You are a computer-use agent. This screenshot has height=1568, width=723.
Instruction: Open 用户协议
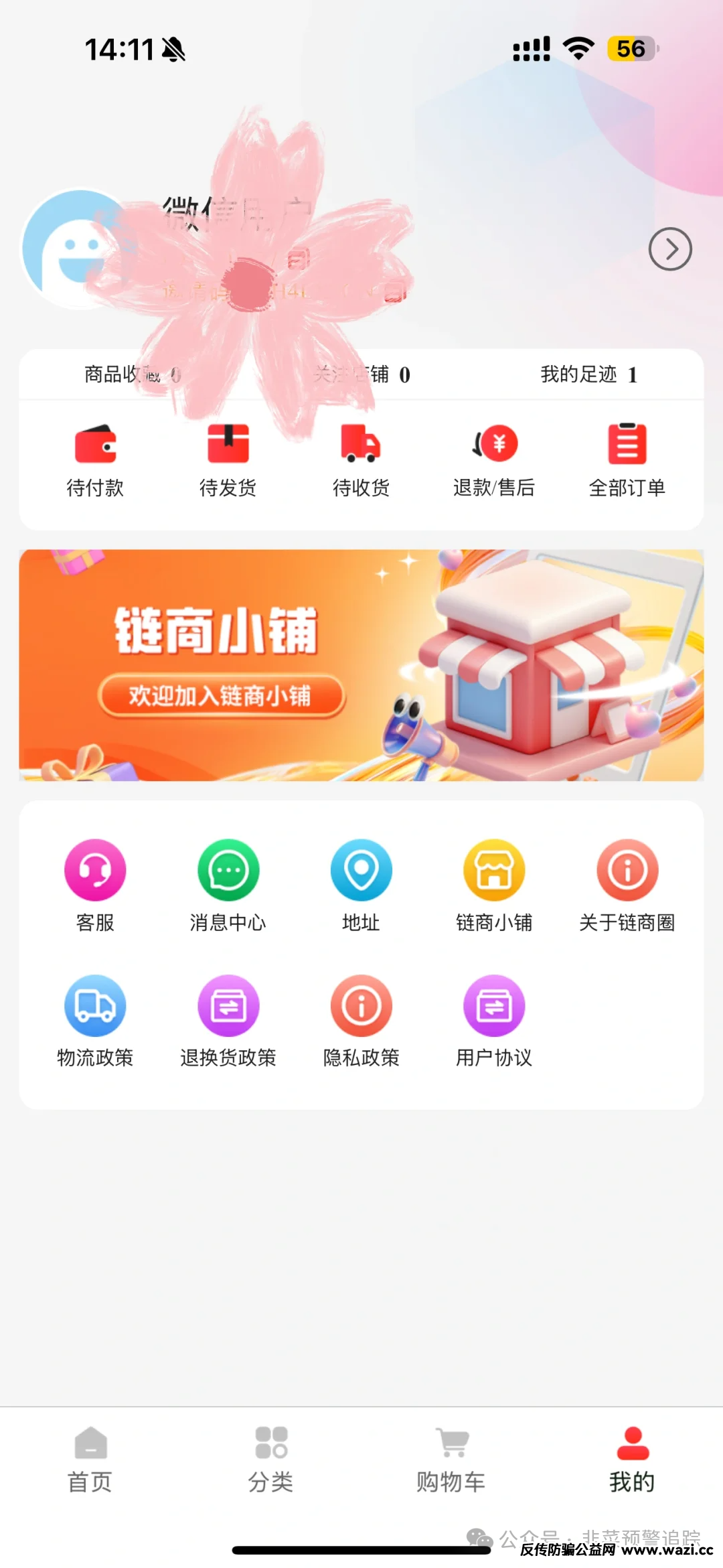494,1020
